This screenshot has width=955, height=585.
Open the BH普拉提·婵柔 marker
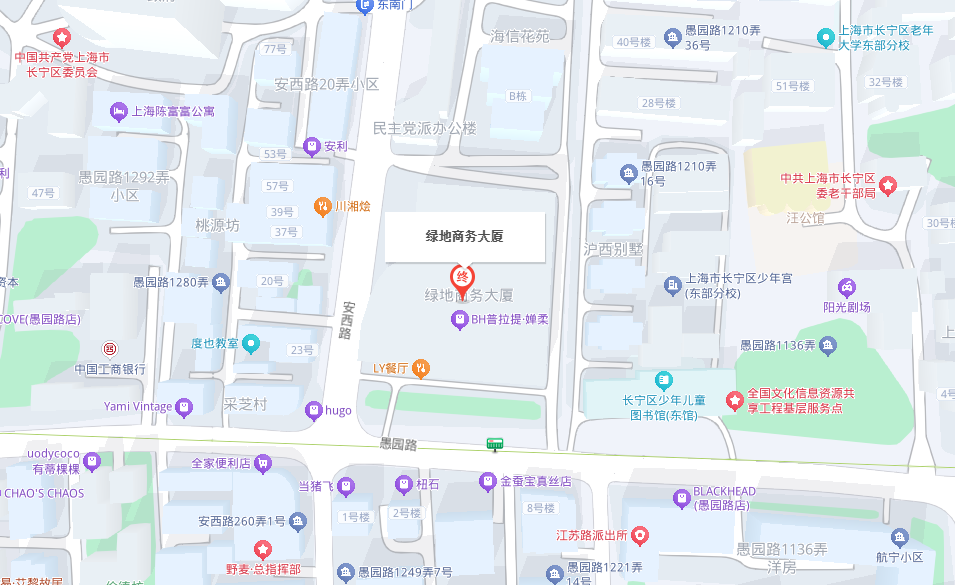pos(459,320)
